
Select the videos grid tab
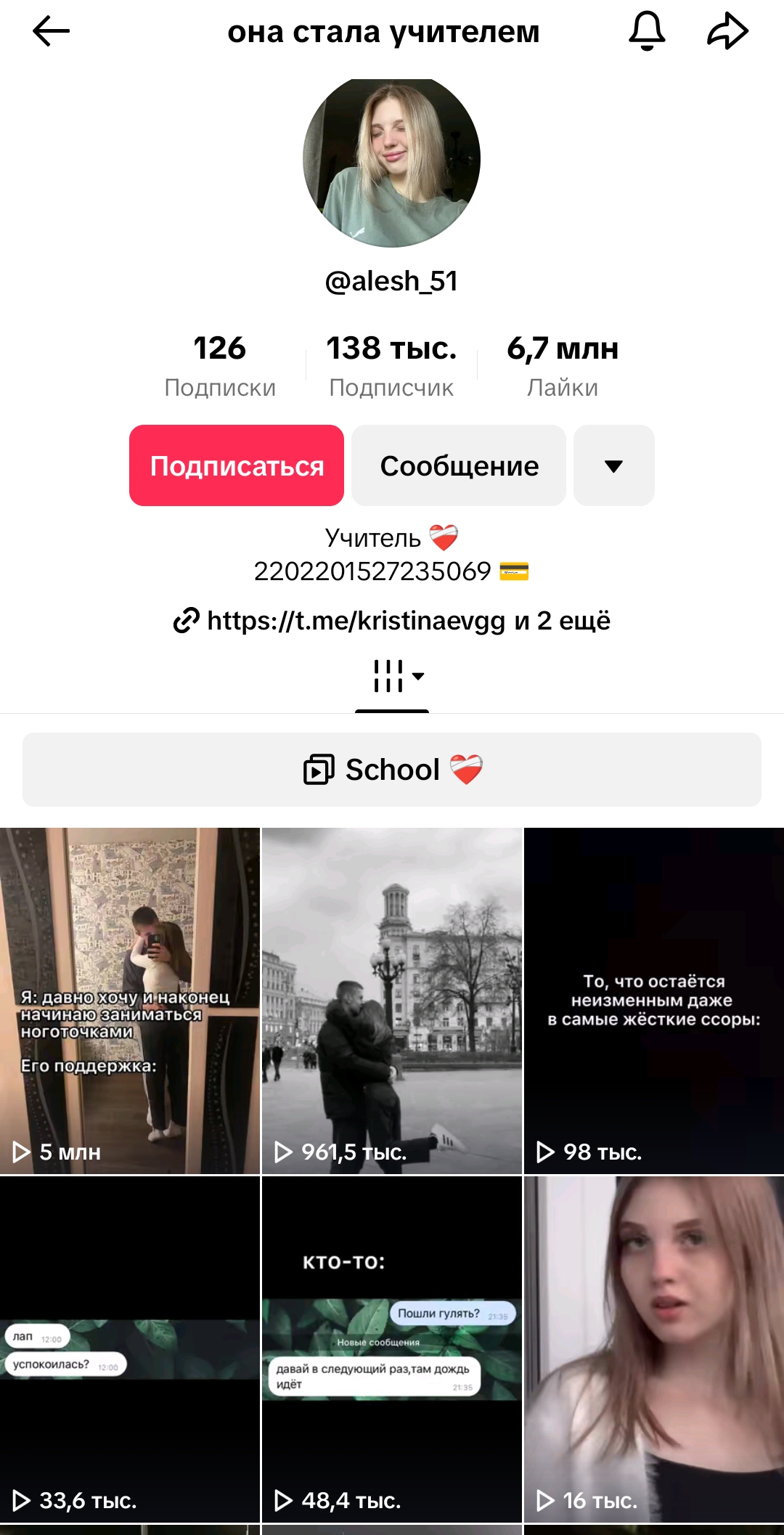pyautogui.click(x=392, y=677)
